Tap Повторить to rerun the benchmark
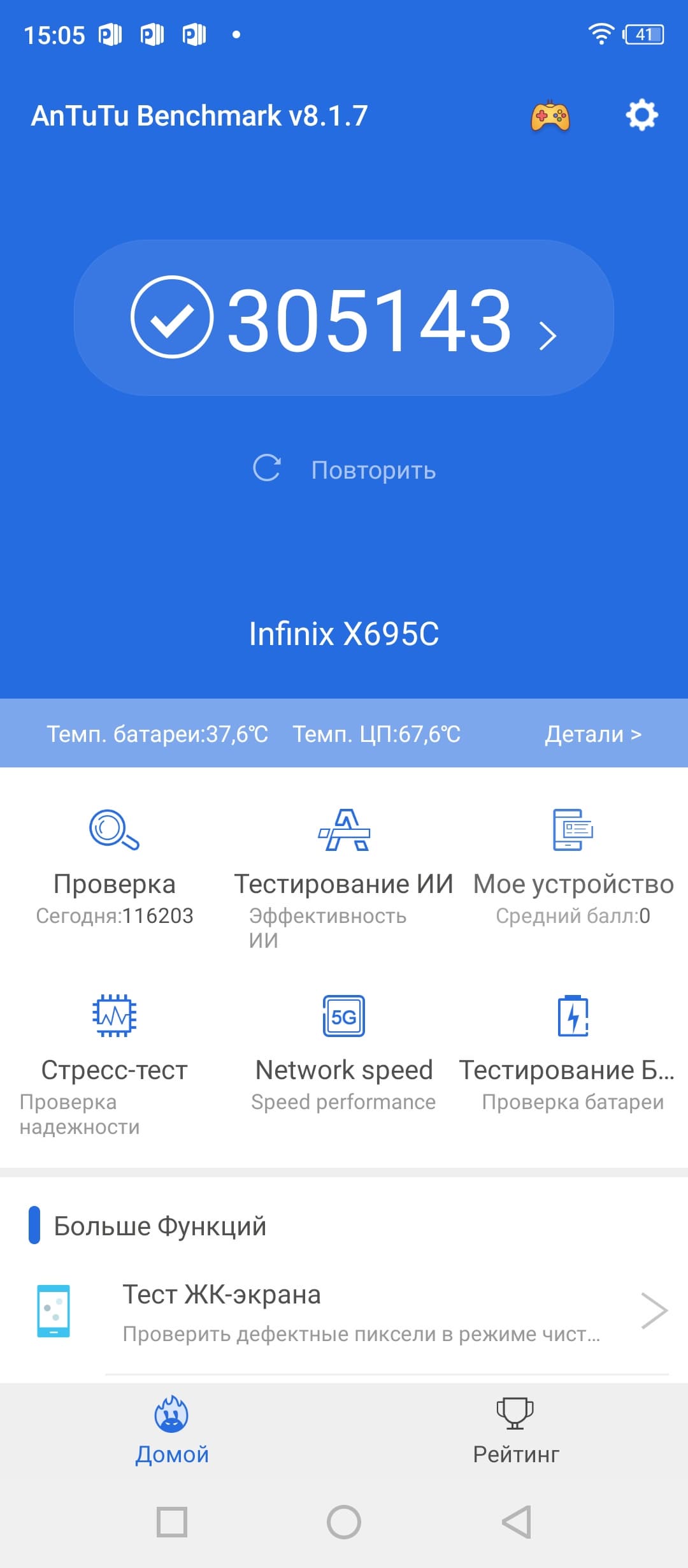The height and width of the screenshot is (1568, 688). click(345, 470)
